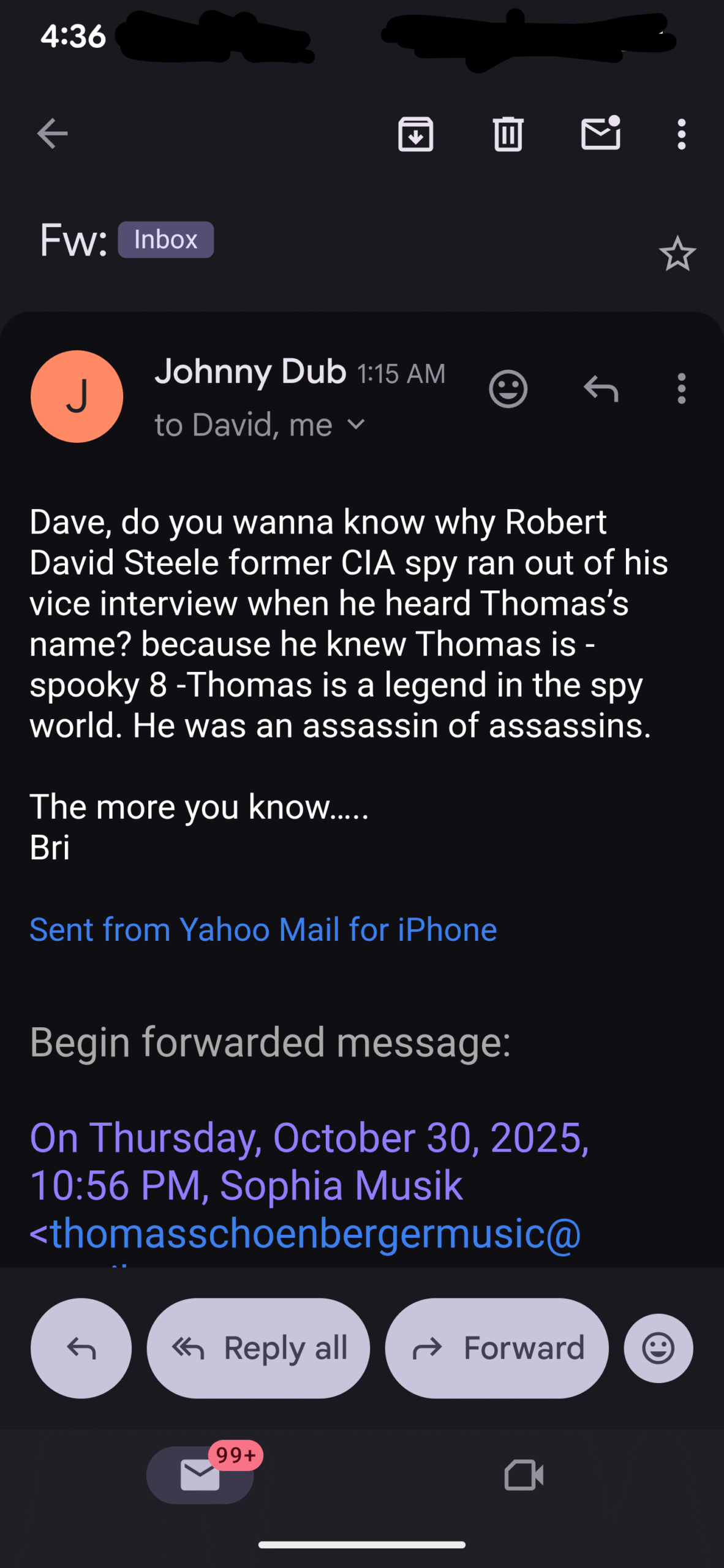Screen dimensions: 724x1568
Task: Tap the bottom reply arrow button
Action: point(81,1347)
